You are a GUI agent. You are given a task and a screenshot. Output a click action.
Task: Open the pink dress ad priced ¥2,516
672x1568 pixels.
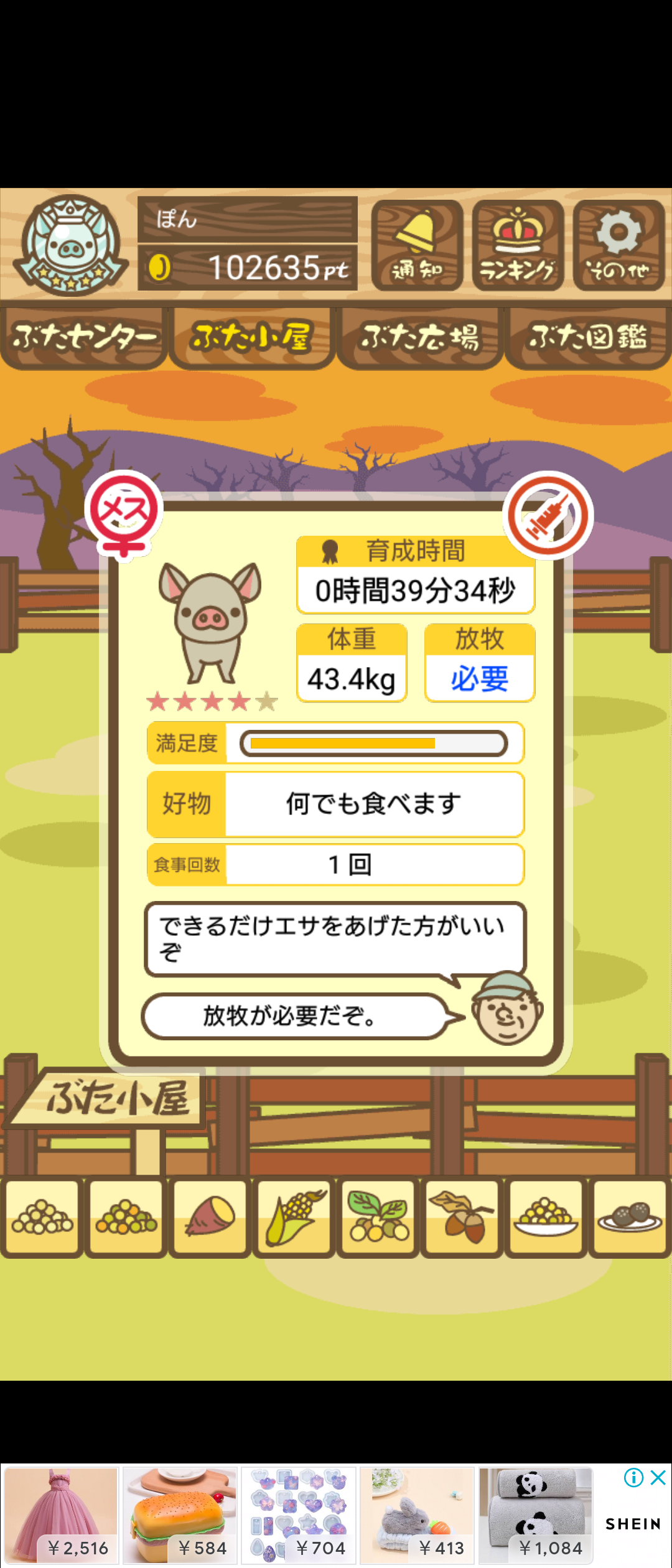pyautogui.click(x=60, y=1516)
